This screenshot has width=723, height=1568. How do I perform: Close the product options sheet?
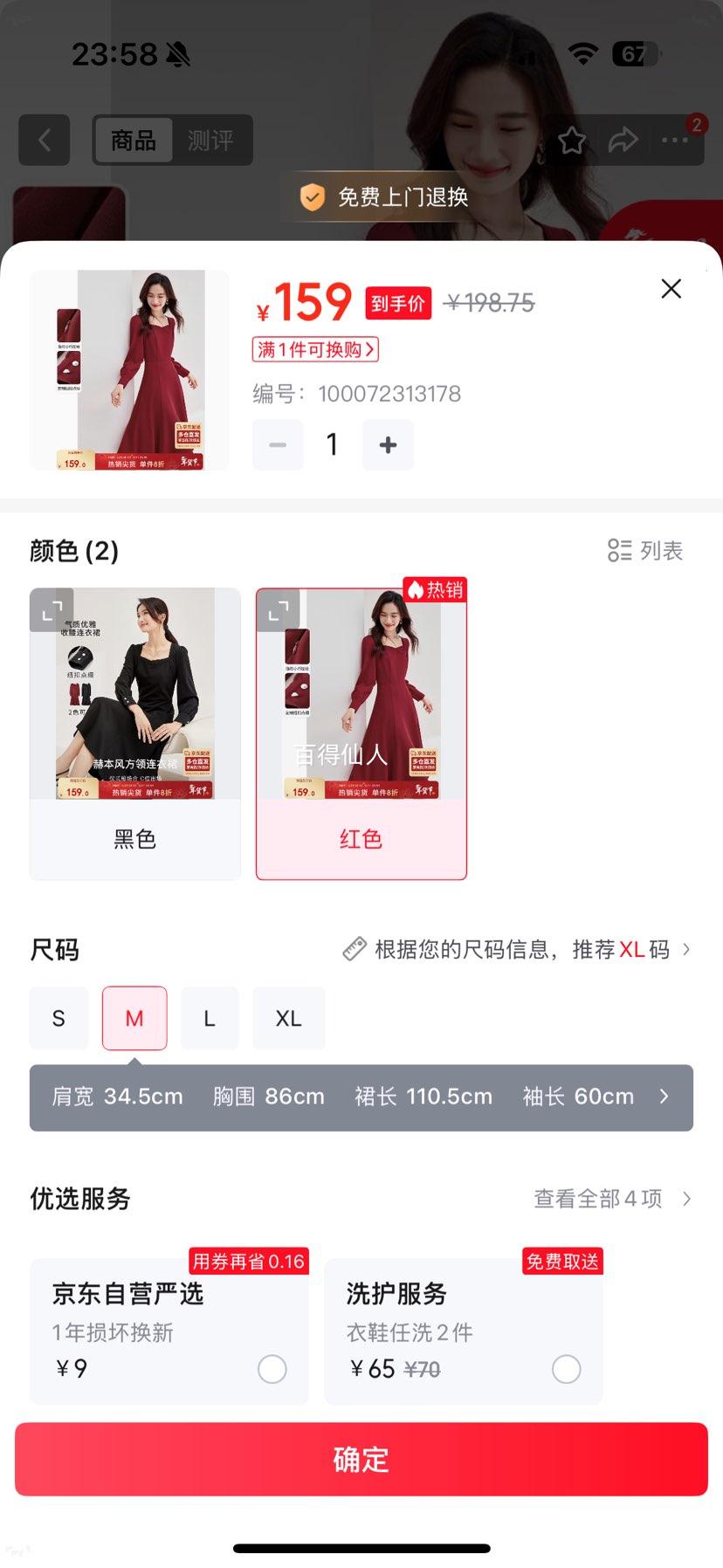[x=671, y=289]
